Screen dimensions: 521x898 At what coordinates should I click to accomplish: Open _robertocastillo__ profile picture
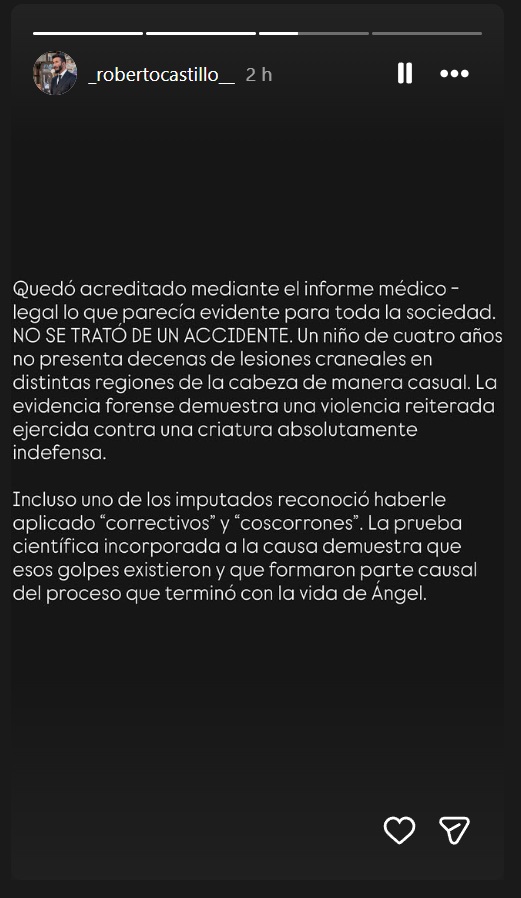pos(55,73)
